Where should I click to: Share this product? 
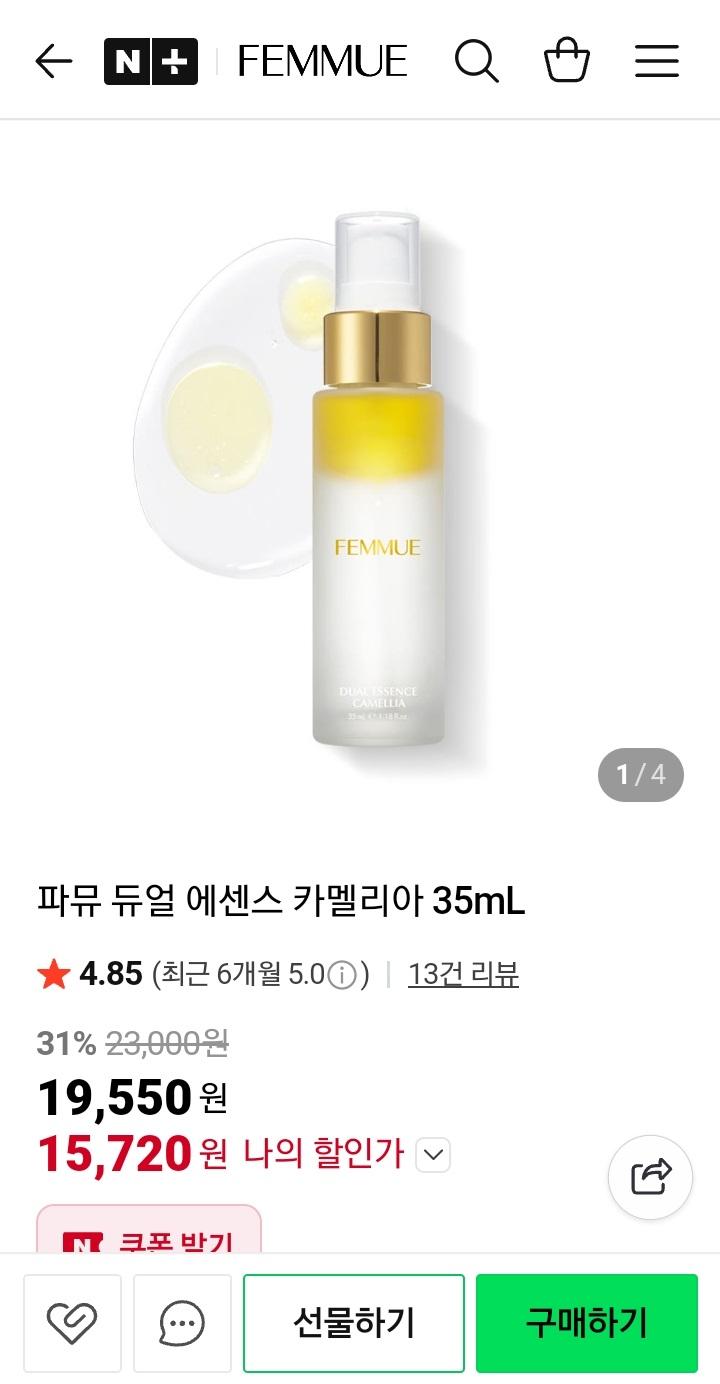point(650,1176)
